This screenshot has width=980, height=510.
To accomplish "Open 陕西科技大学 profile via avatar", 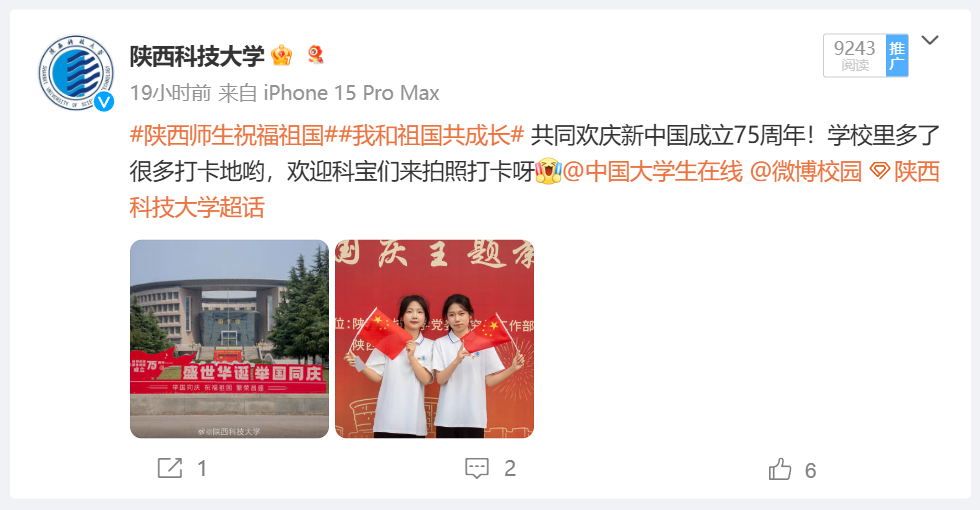I will 77,73.
